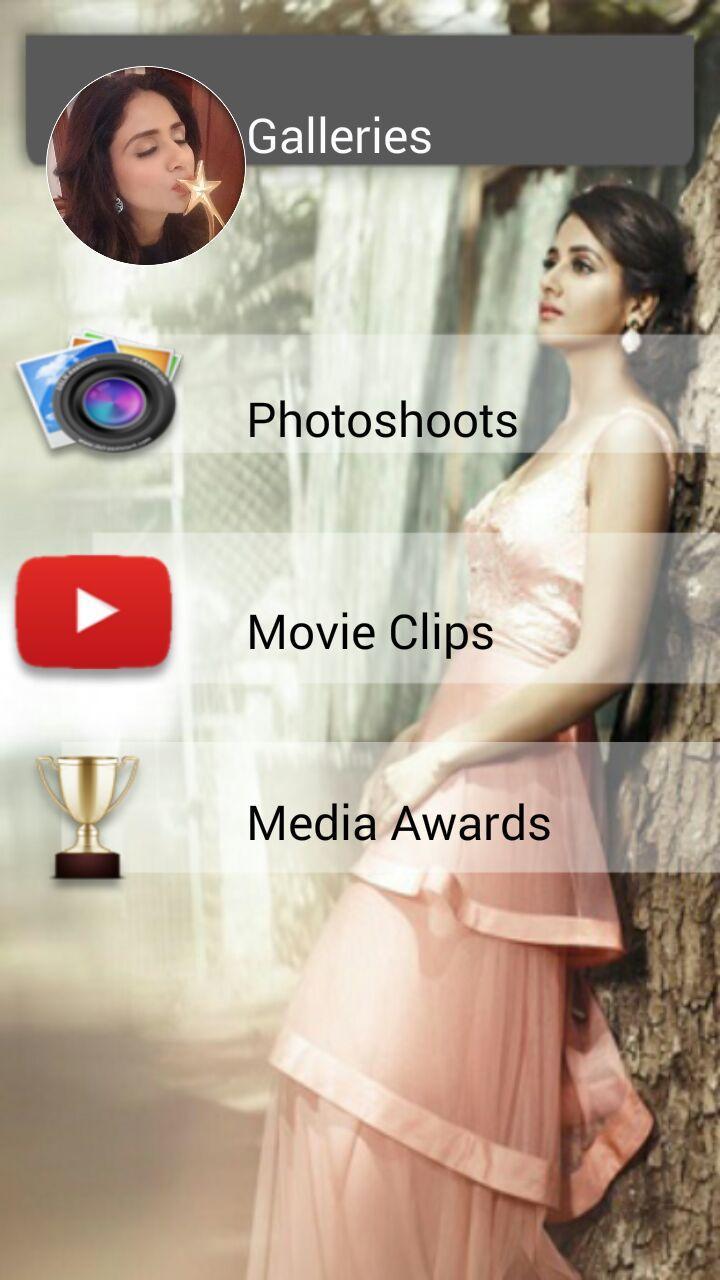
Task: Open the Photoshoots gallery
Action: coord(382,420)
